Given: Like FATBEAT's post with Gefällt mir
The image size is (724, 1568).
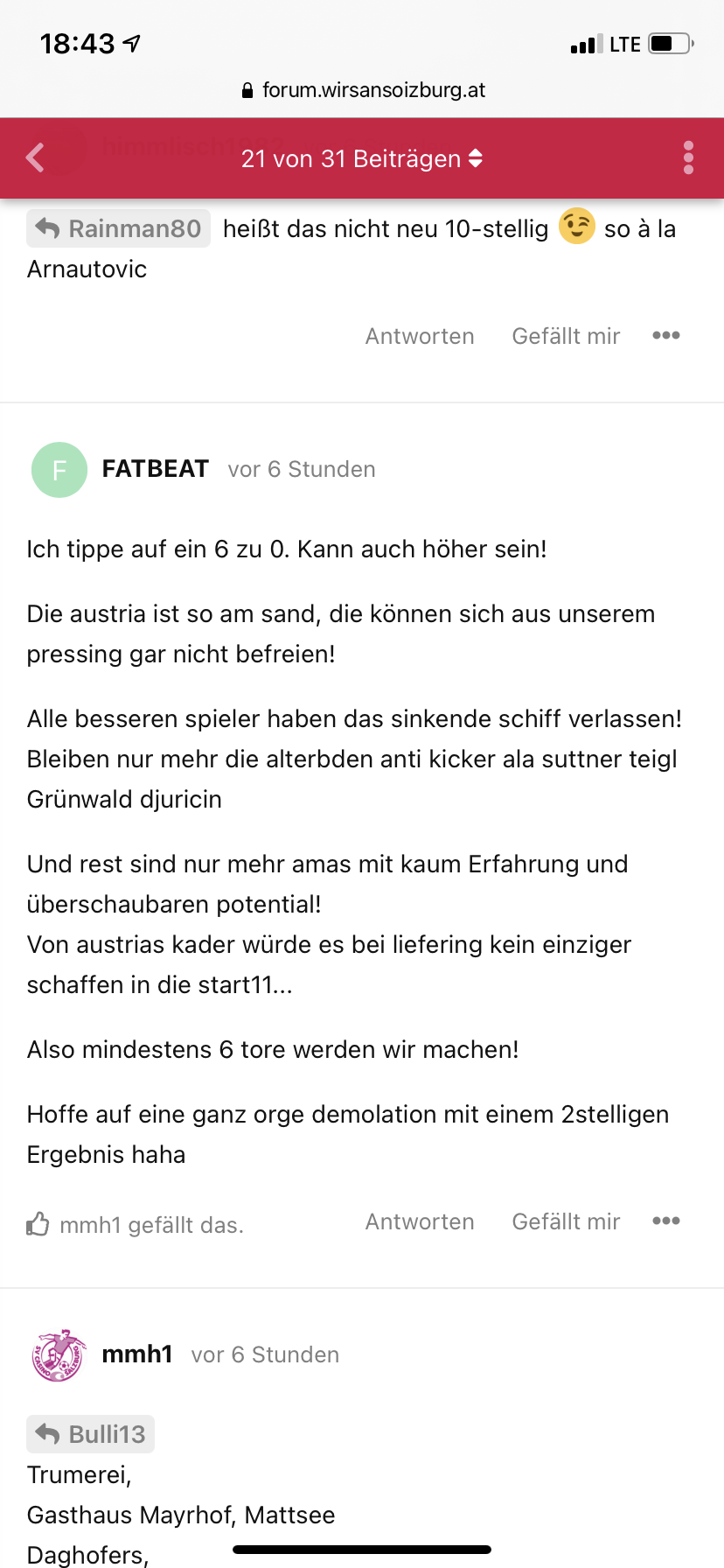Looking at the screenshot, I should 566,1221.
